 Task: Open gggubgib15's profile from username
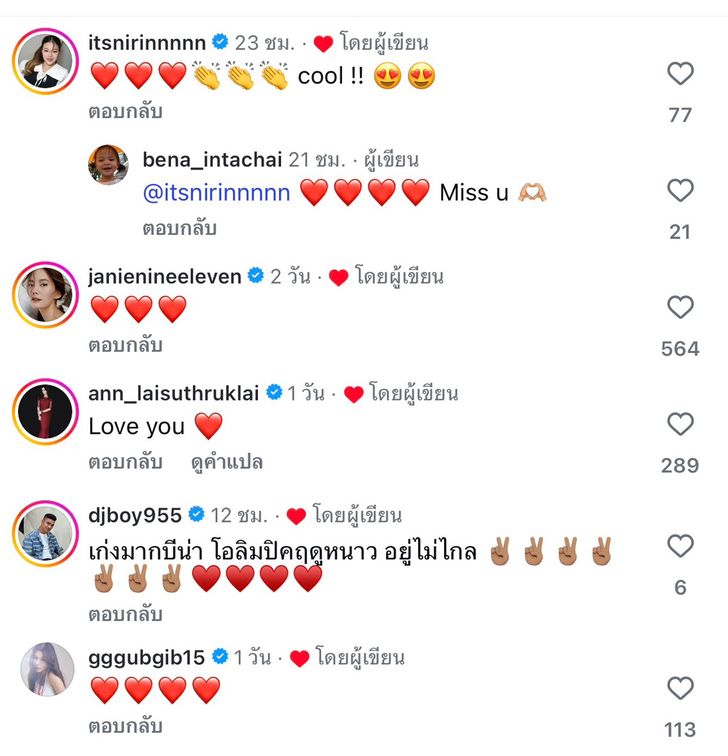pos(147,658)
